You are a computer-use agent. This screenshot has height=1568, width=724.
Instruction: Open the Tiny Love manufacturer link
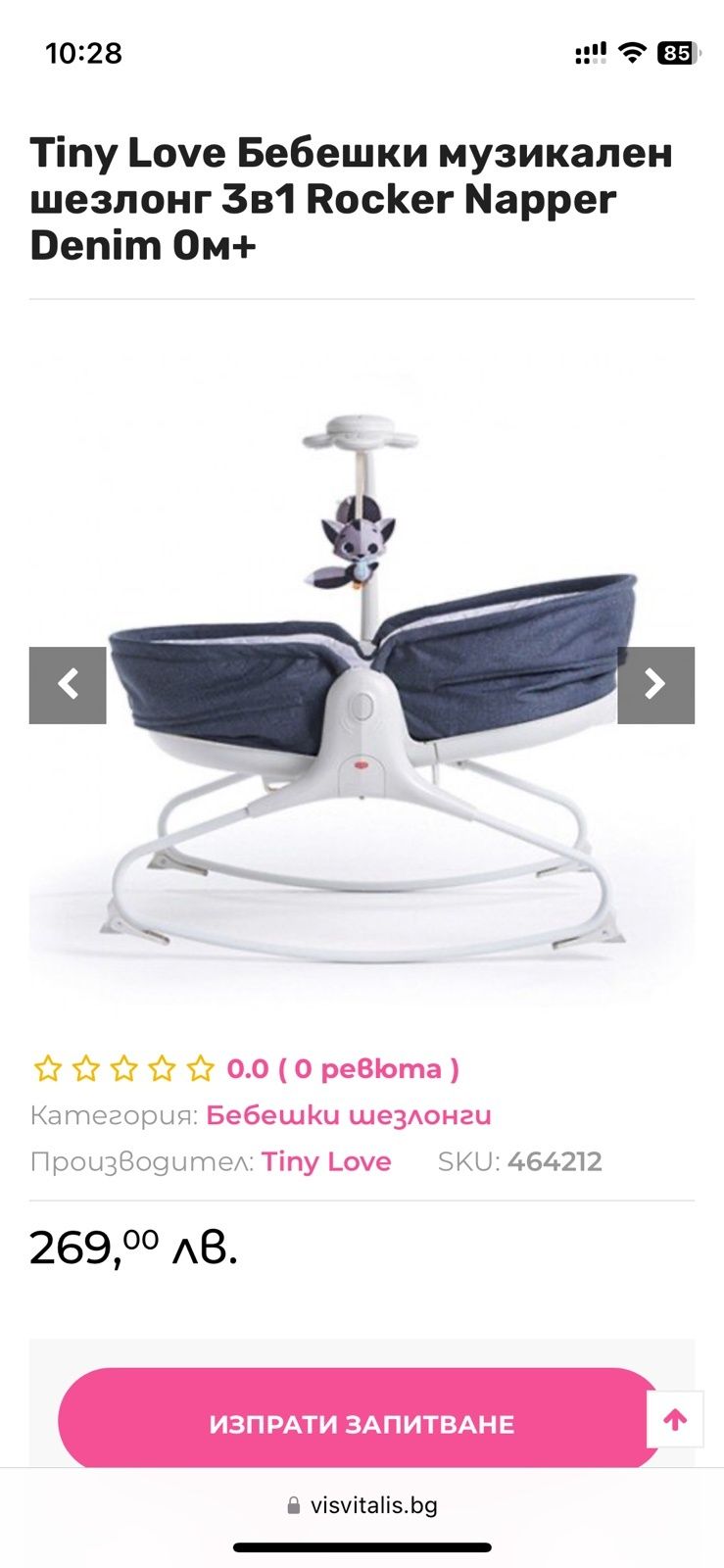tap(326, 1161)
